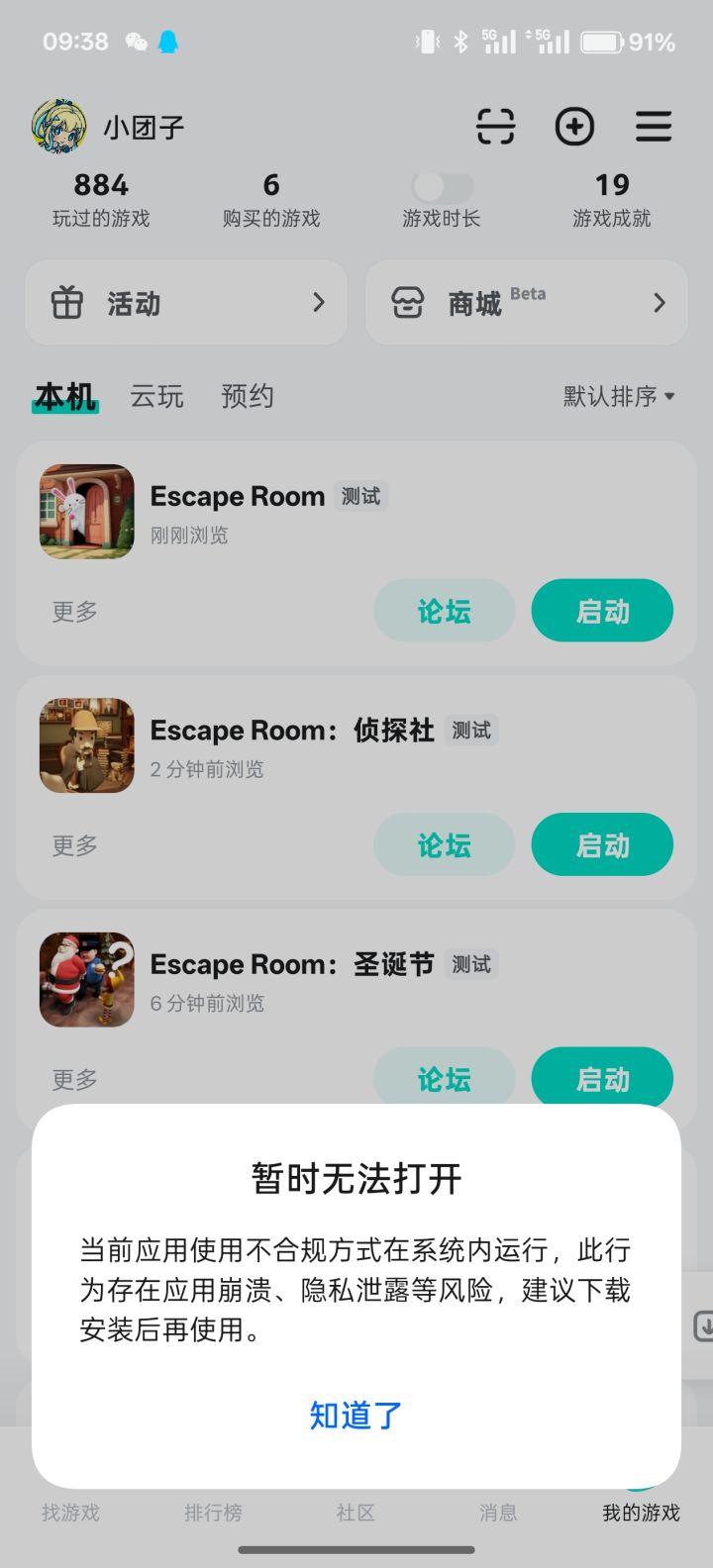Open 论坛 for Escape Room：侦探社
The width and height of the screenshot is (713, 1568).
click(x=445, y=844)
